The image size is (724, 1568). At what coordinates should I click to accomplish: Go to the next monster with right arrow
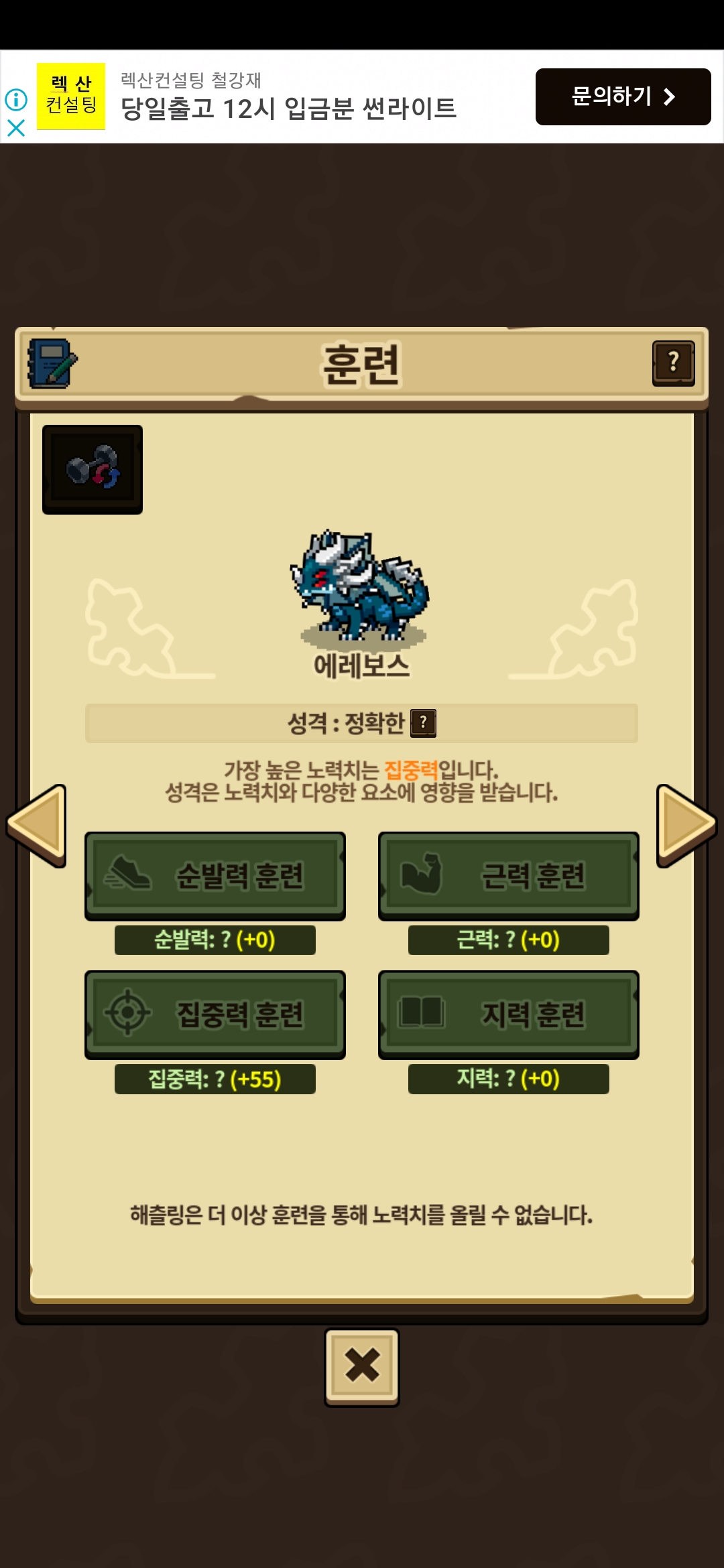[686, 826]
